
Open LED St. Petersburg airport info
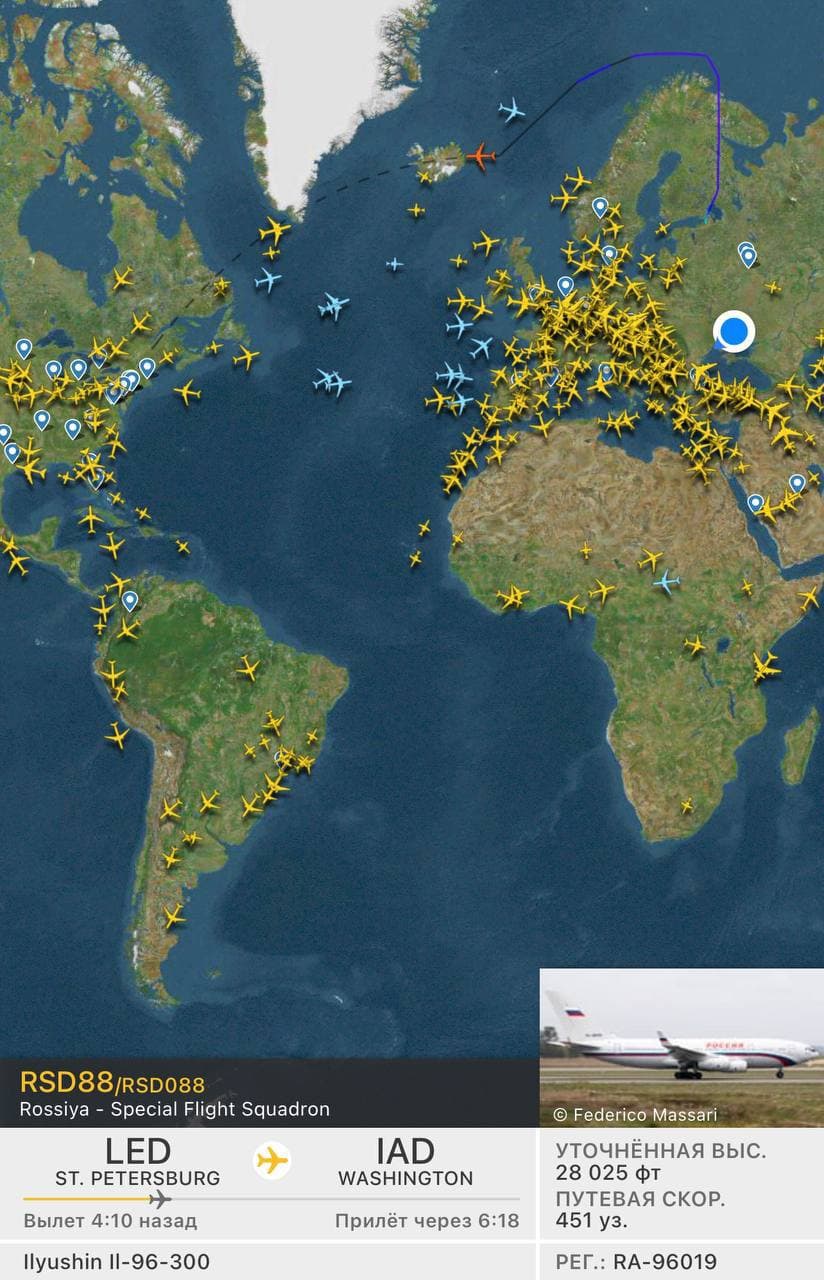click(x=137, y=1162)
